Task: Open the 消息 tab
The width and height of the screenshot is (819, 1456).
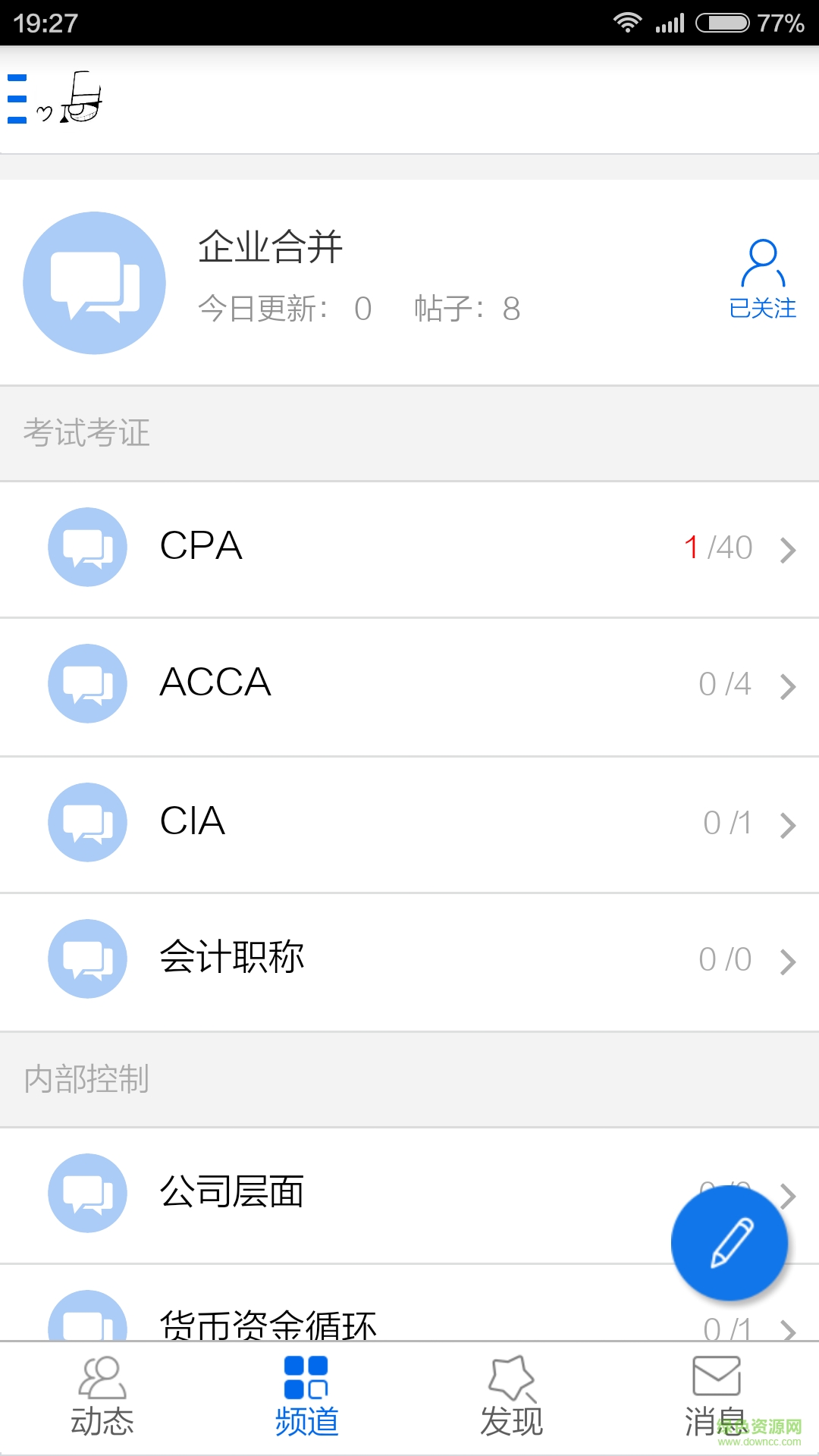Action: click(716, 1397)
